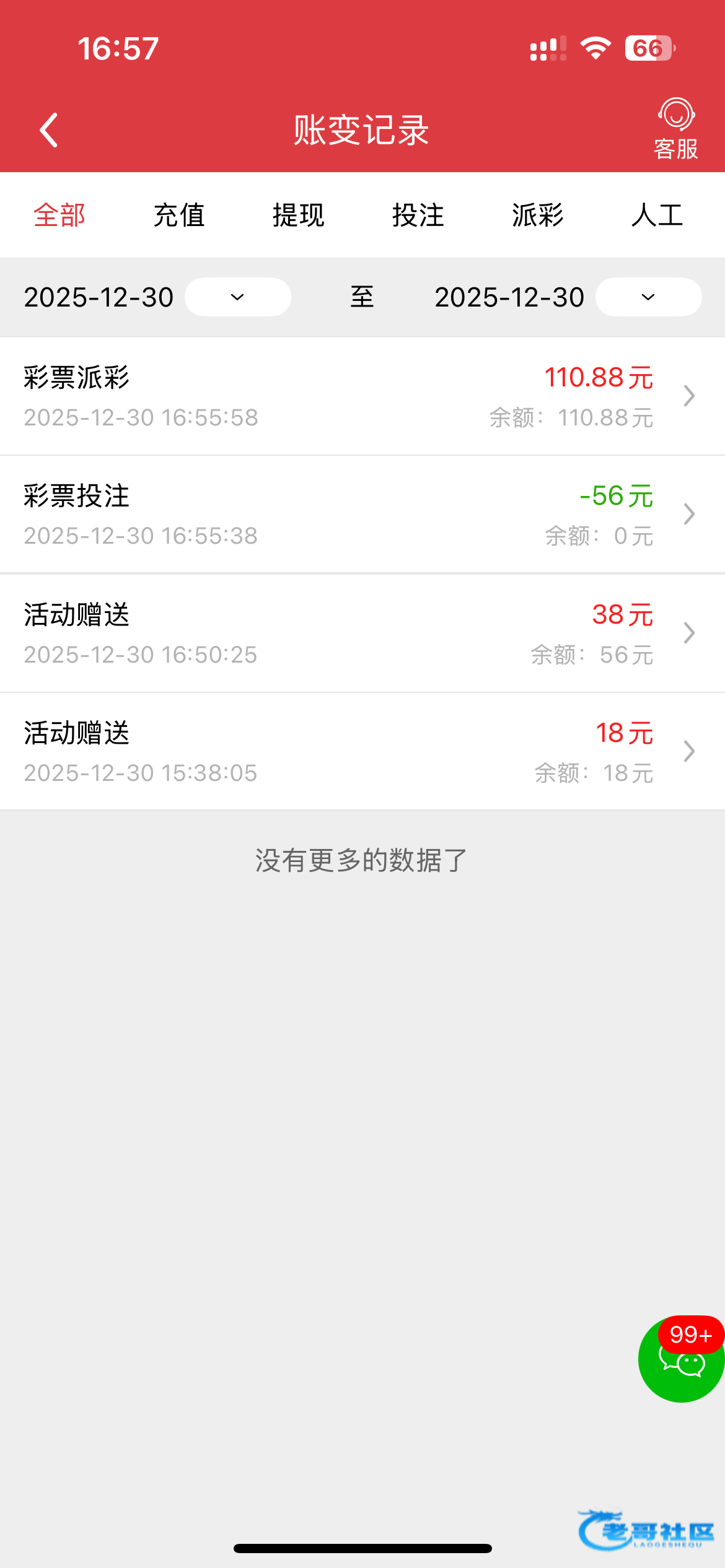This screenshot has width=725, height=1568.
Task: Show 投注 records tab
Action: (x=418, y=216)
